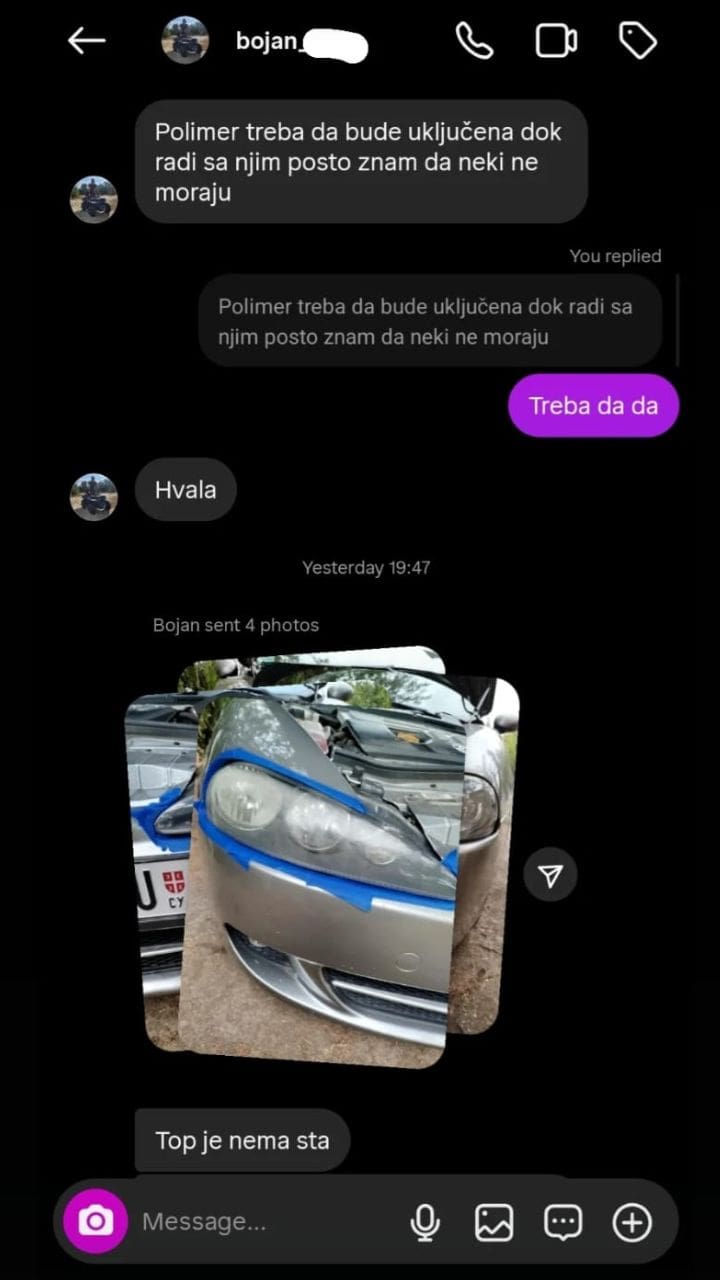
Task: Pick an image from the gallery
Action: [x=494, y=1222]
